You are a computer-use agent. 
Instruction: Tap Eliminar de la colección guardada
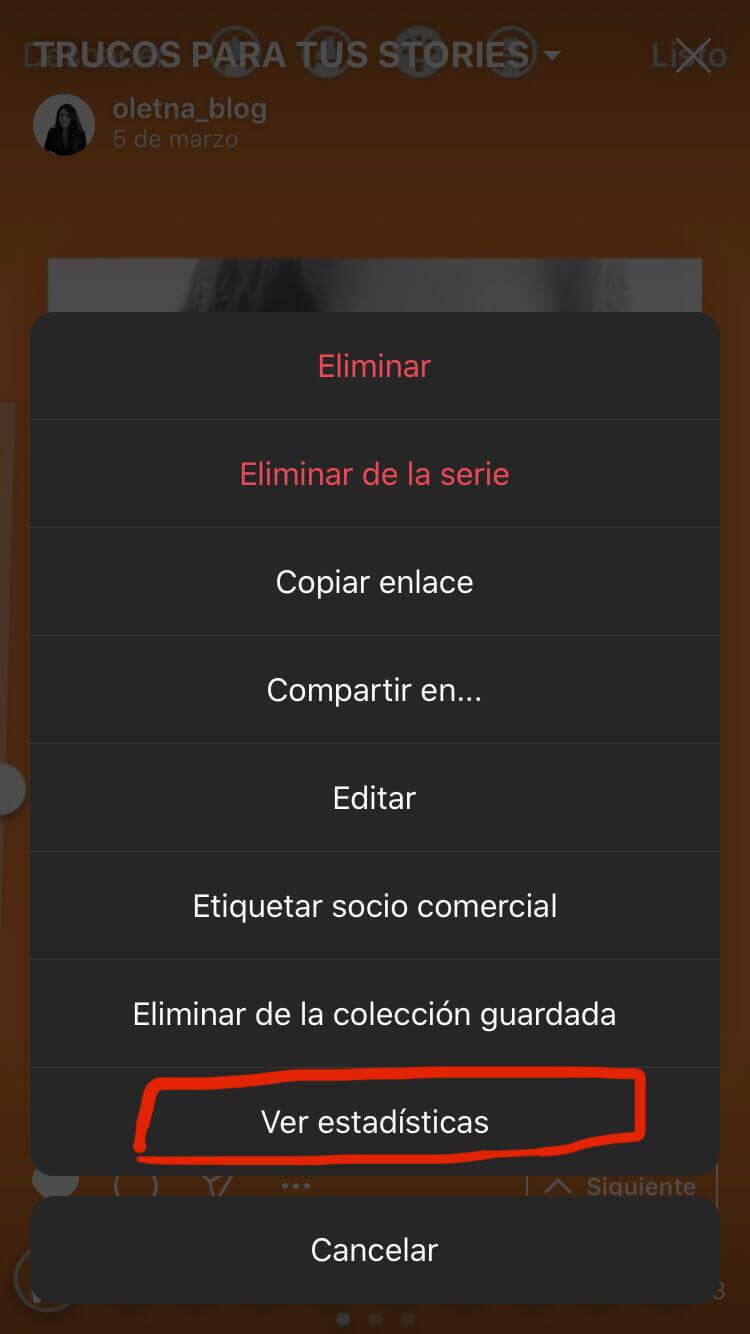(x=374, y=1014)
